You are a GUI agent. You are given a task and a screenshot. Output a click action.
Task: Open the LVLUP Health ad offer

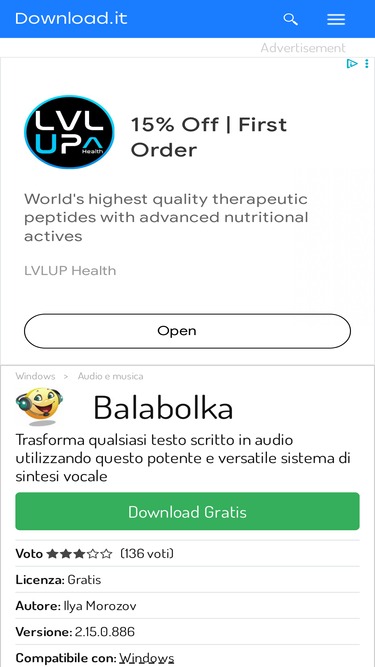(188, 331)
